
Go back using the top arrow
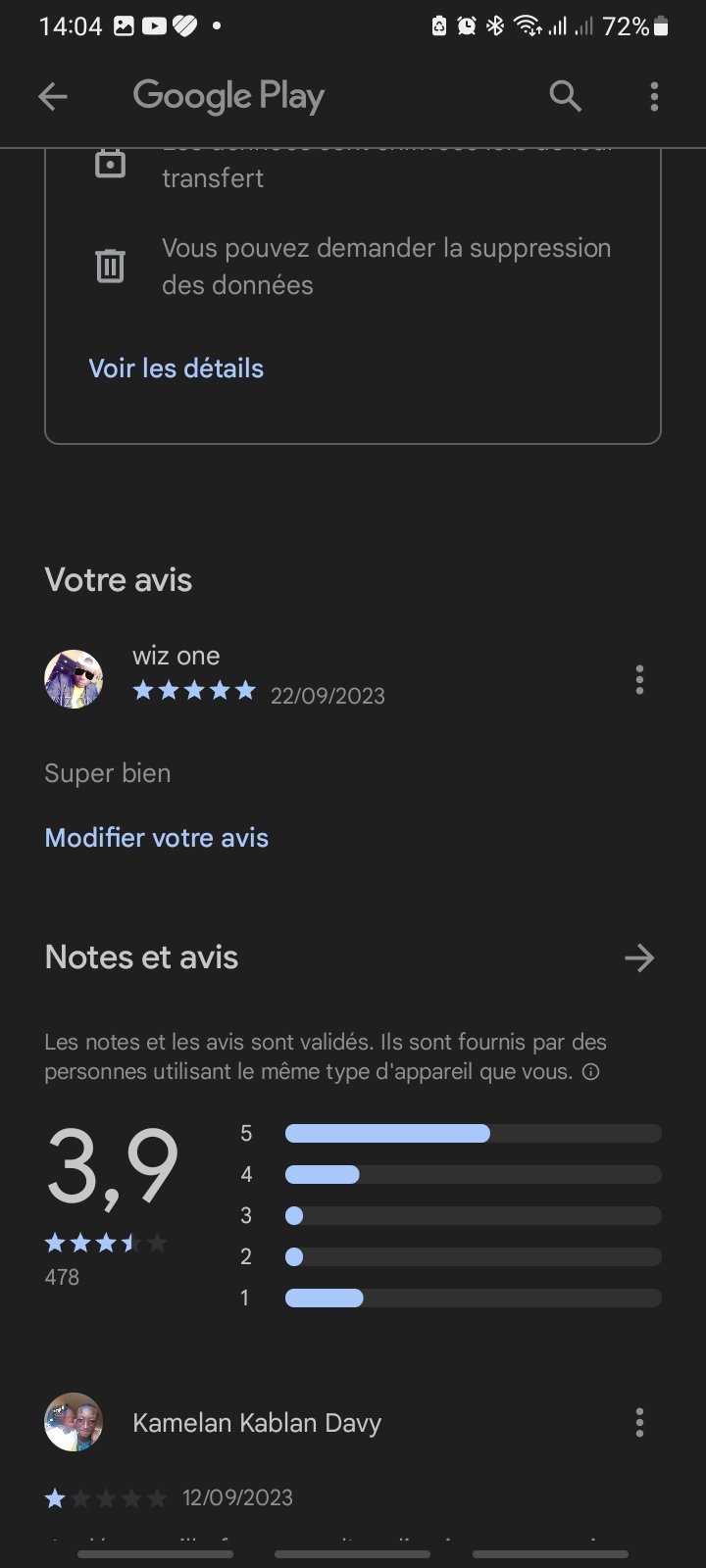[x=53, y=96]
